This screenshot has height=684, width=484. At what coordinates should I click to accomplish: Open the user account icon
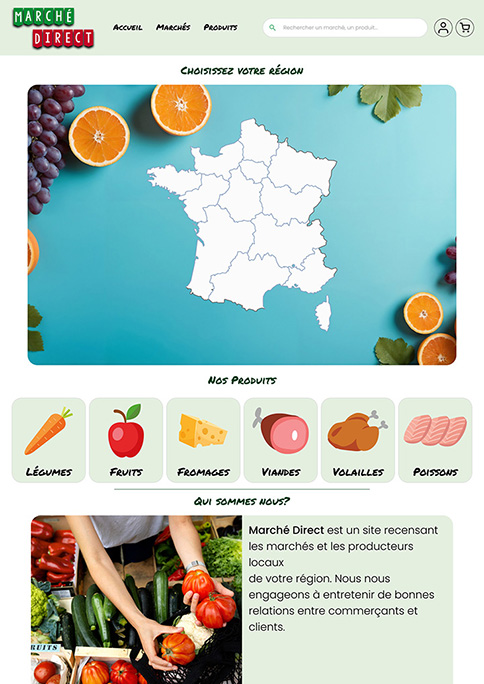click(443, 28)
